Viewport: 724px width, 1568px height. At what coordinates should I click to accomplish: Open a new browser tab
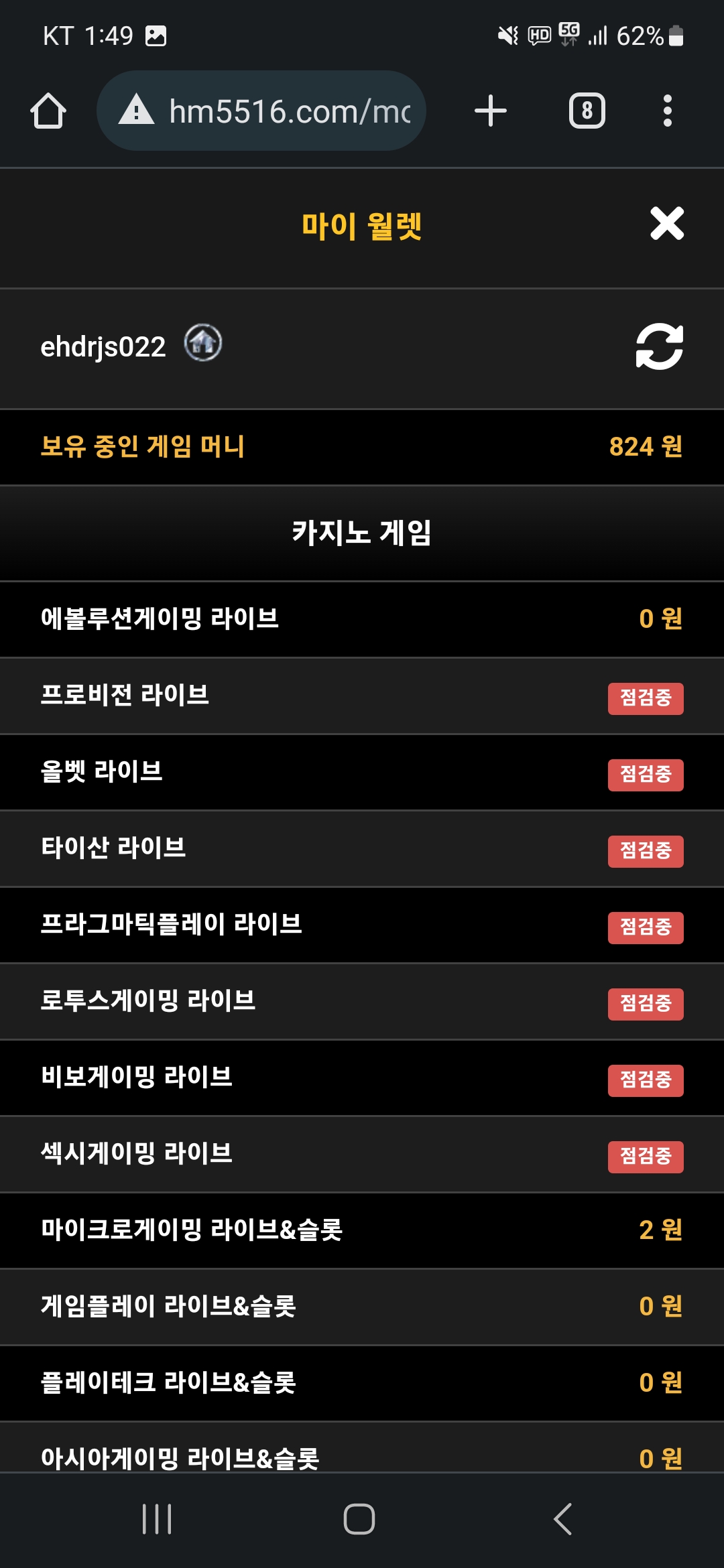coord(491,111)
